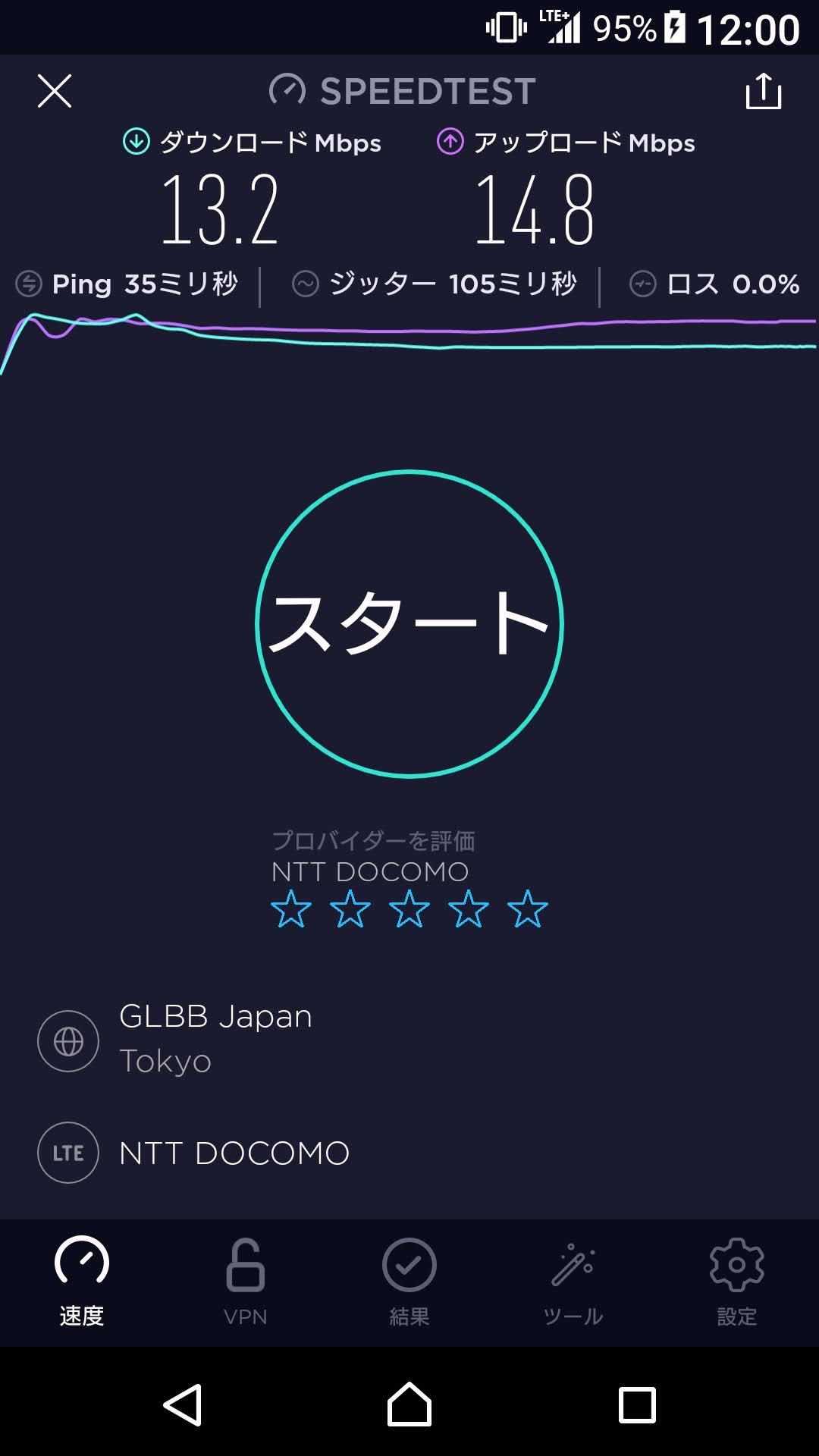Go back using the system back button
Image resolution: width=819 pixels, height=1456 pixels.
pyautogui.click(x=183, y=1404)
